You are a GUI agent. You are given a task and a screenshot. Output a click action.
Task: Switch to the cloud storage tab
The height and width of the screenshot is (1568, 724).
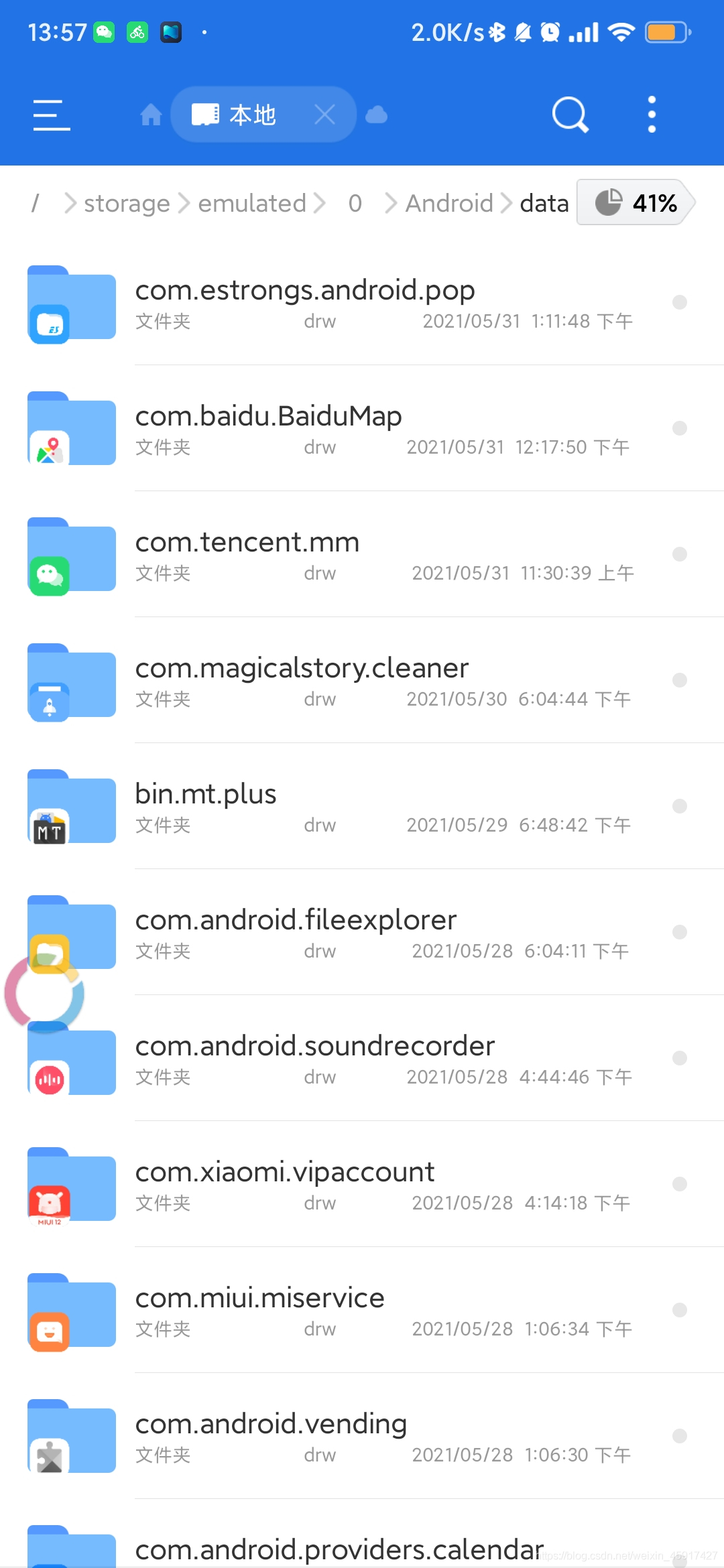[377, 115]
